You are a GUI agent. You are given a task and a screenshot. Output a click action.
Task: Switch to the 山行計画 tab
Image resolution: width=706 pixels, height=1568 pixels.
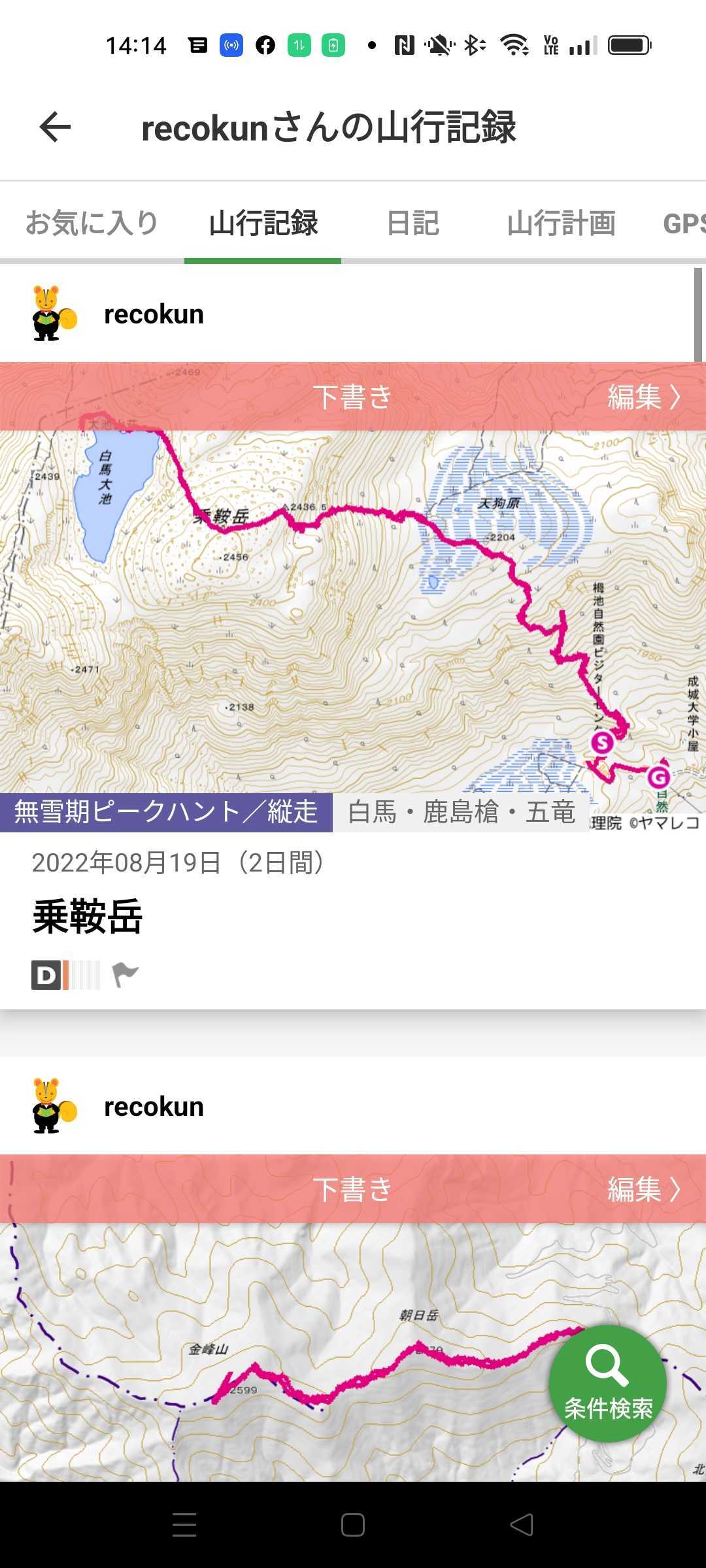pyautogui.click(x=562, y=223)
